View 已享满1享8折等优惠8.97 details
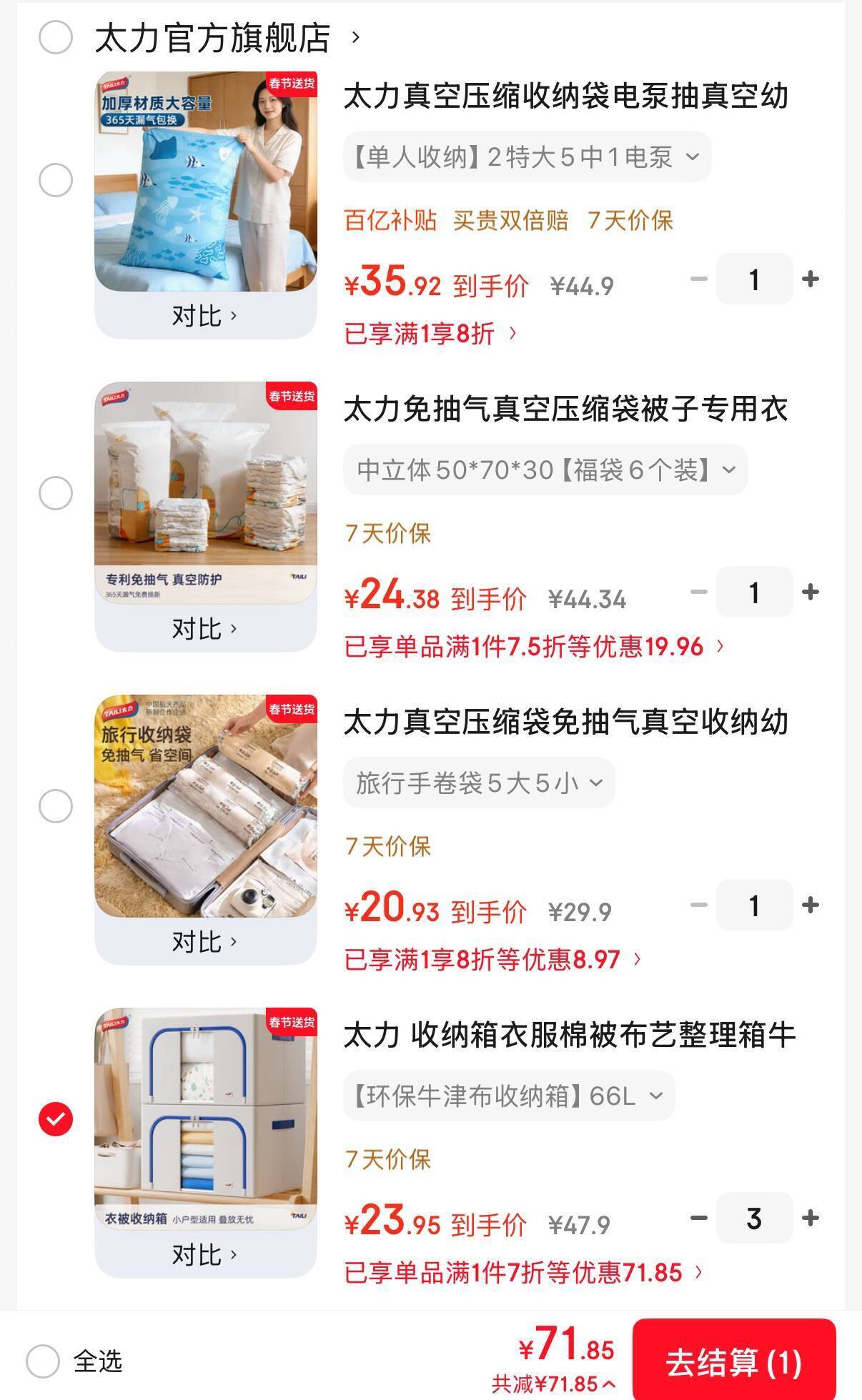The height and width of the screenshot is (1400, 862). [492, 960]
